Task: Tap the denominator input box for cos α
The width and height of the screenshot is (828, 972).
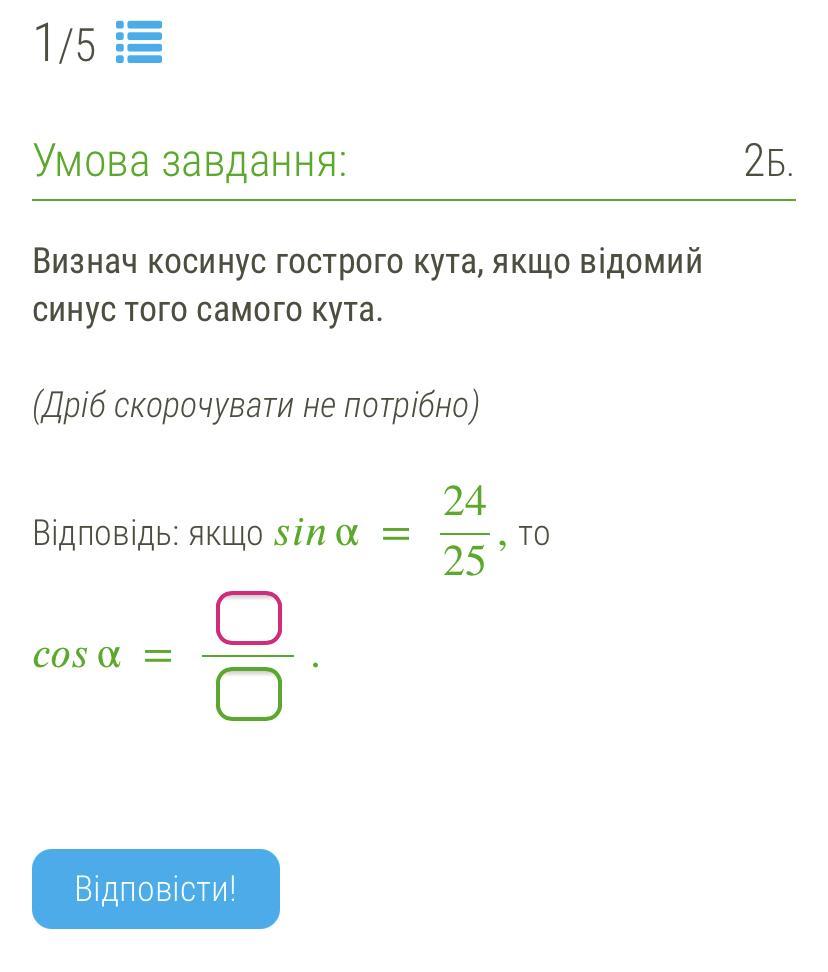Action: coord(249,694)
